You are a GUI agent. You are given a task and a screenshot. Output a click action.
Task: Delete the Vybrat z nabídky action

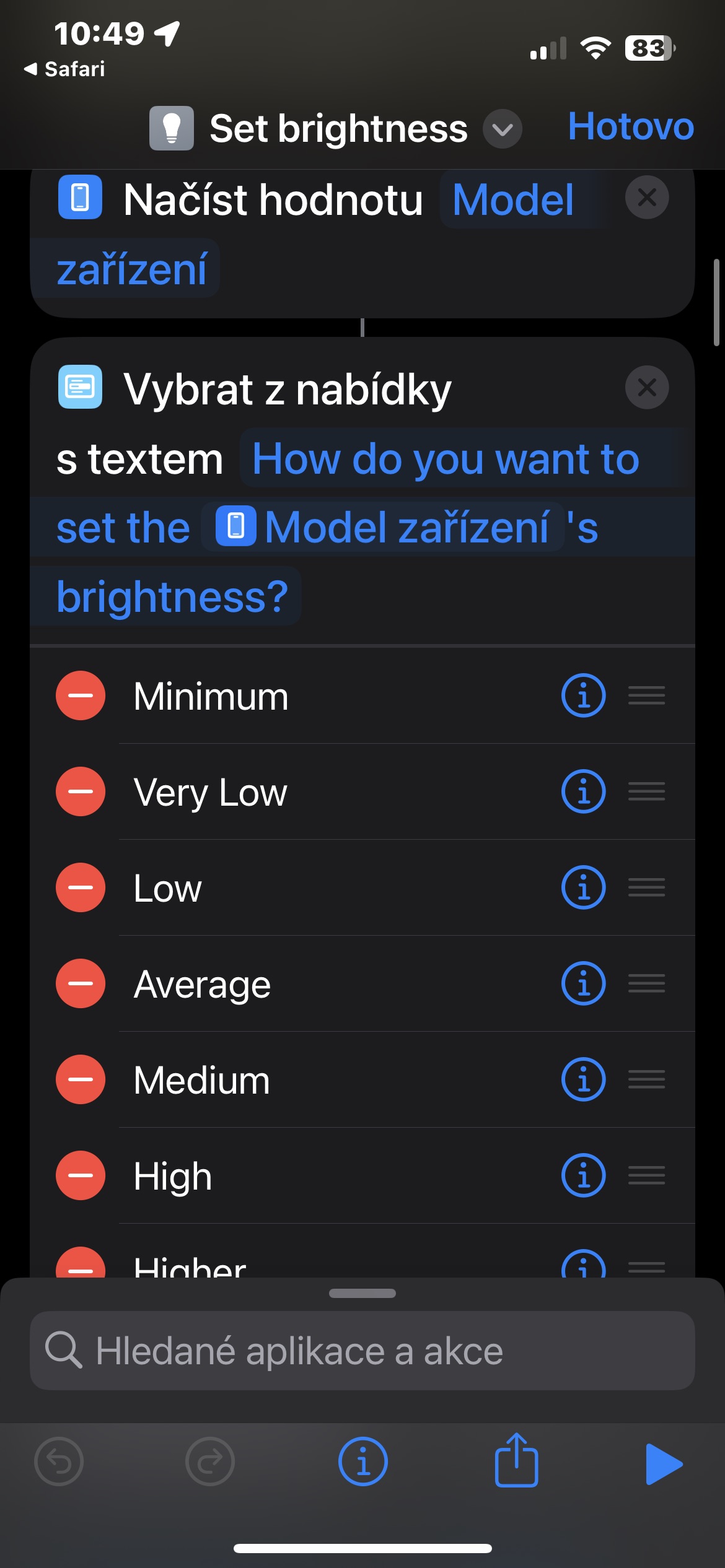646,388
